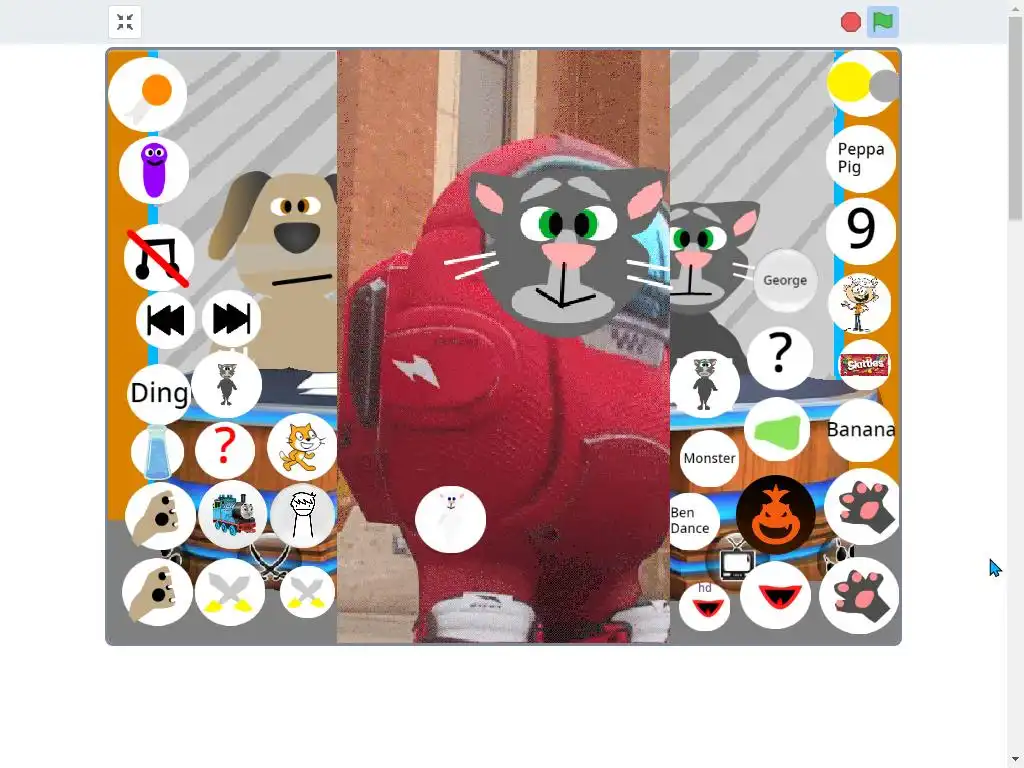Tap the orange Bowser face button
The image size is (1024, 768).
pyautogui.click(x=775, y=516)
